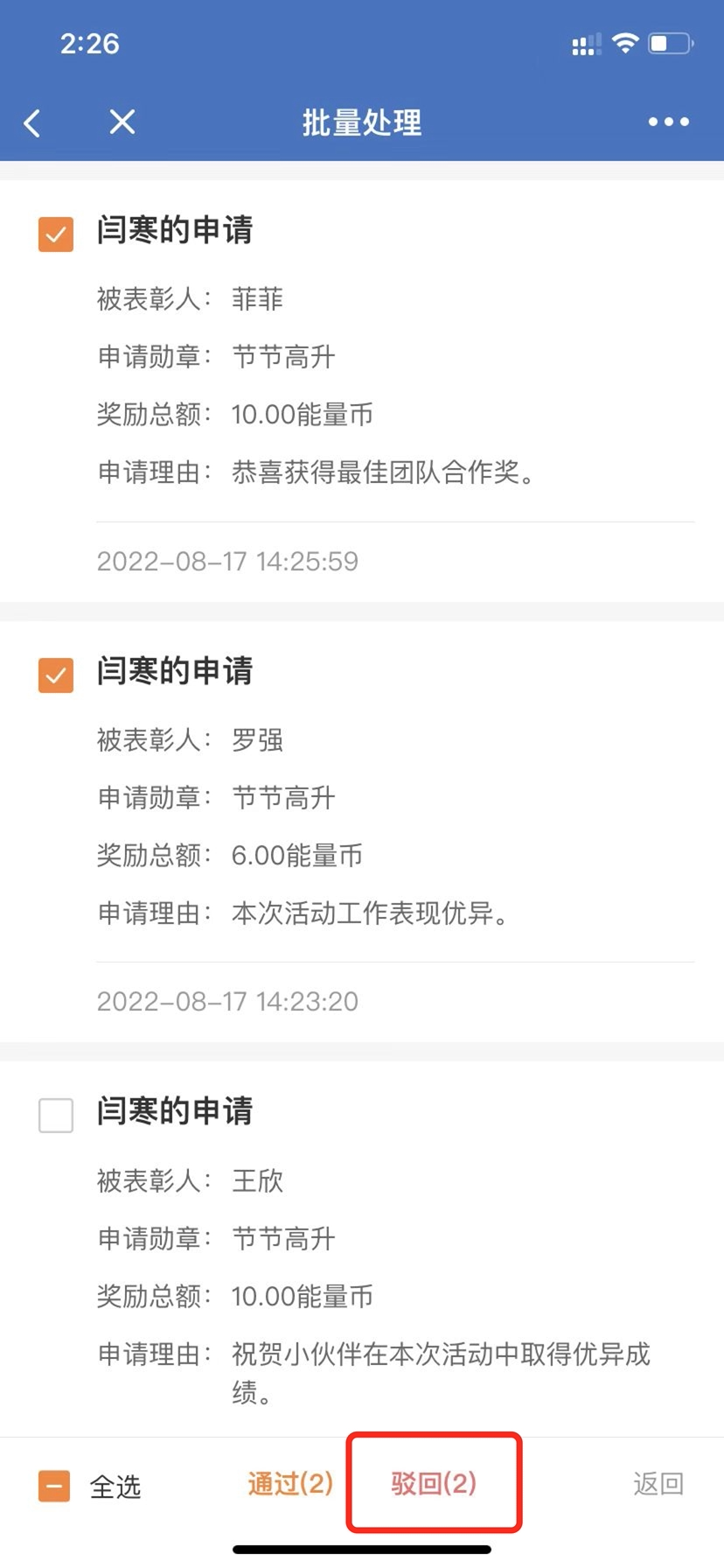Image resolution: width=724 pixels, height=1568 pixels.
Task: Go back with the left arrow
Action: click(x=32, y=123)
